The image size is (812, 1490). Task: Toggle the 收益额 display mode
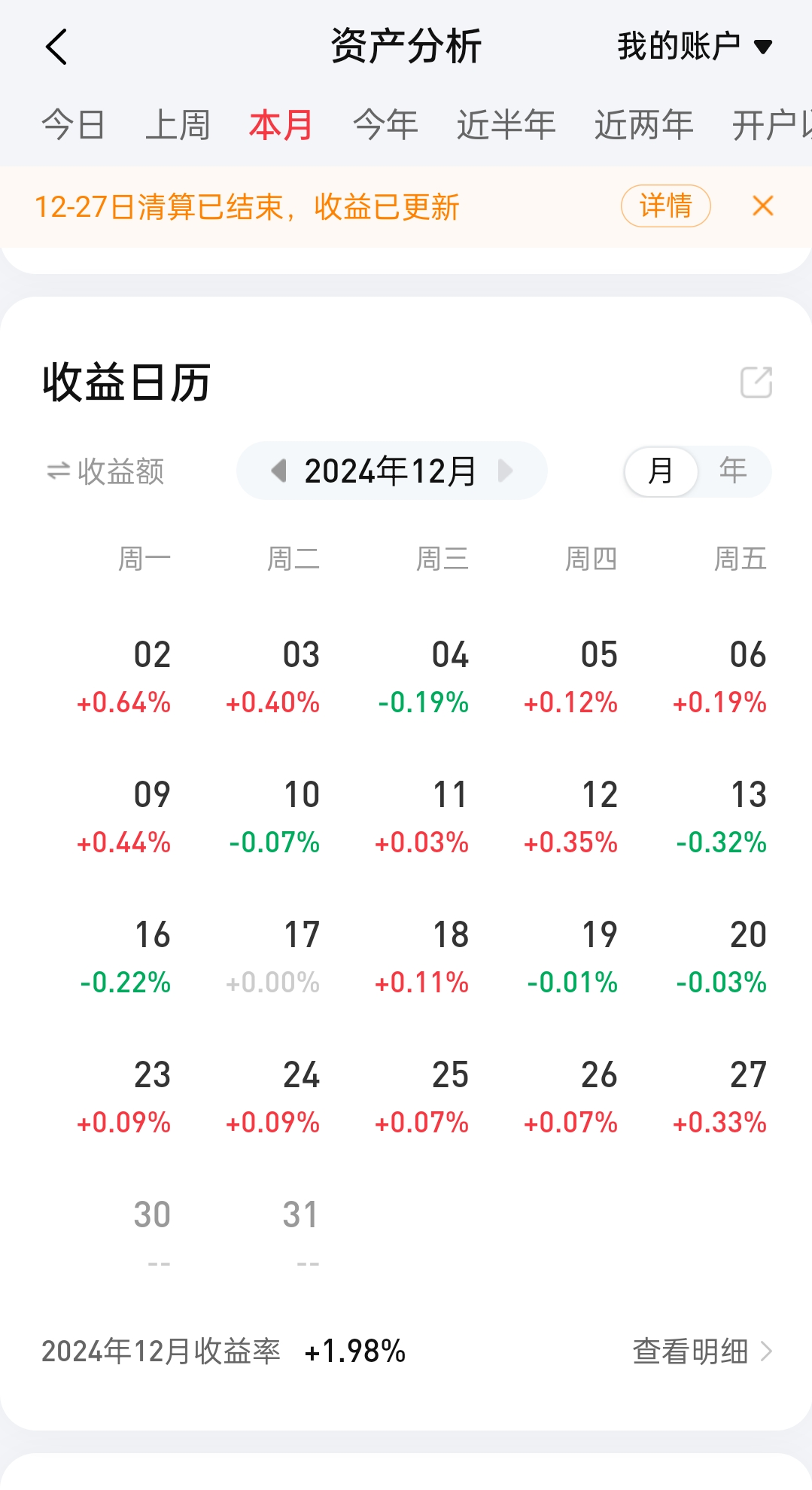click(x=105, y=471)
